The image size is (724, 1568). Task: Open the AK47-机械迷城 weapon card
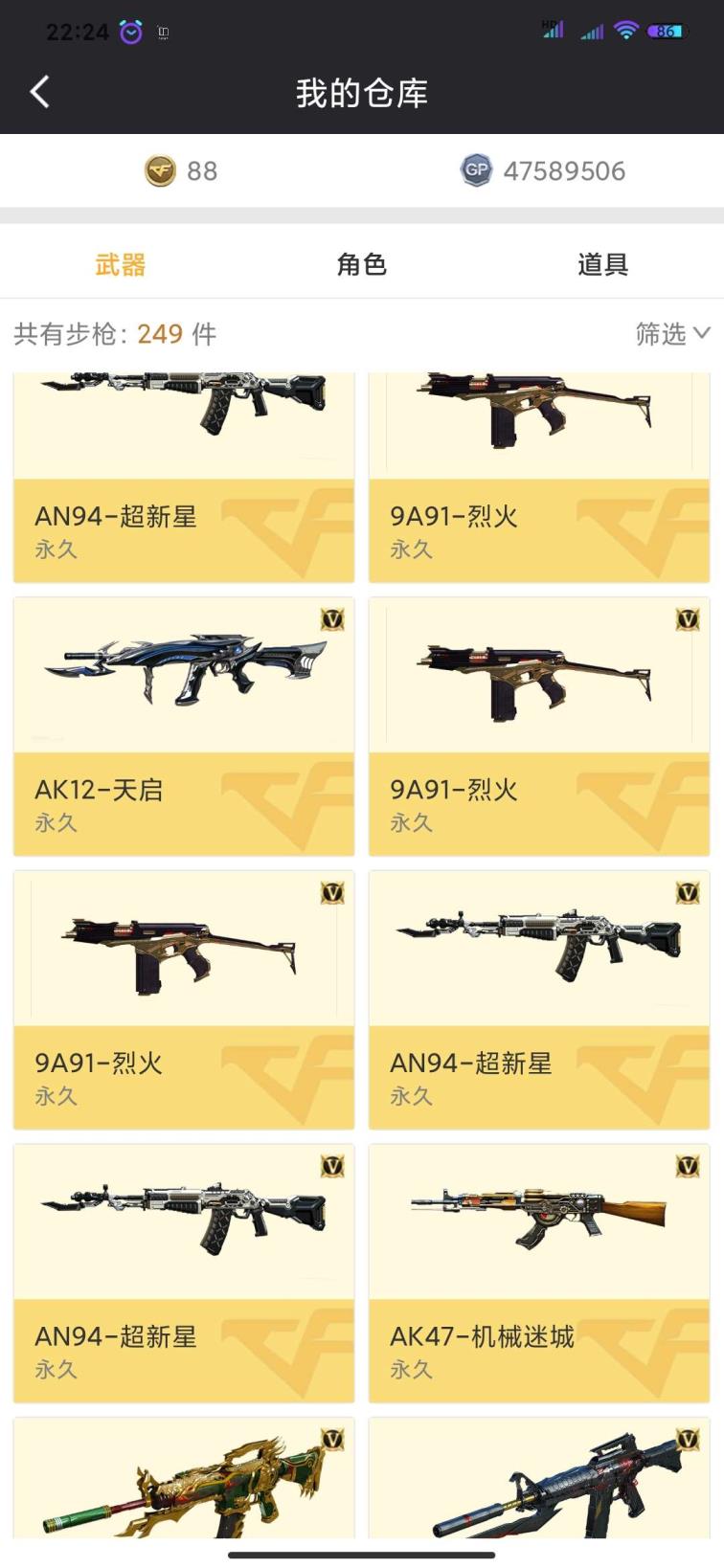pos(539,1272)
